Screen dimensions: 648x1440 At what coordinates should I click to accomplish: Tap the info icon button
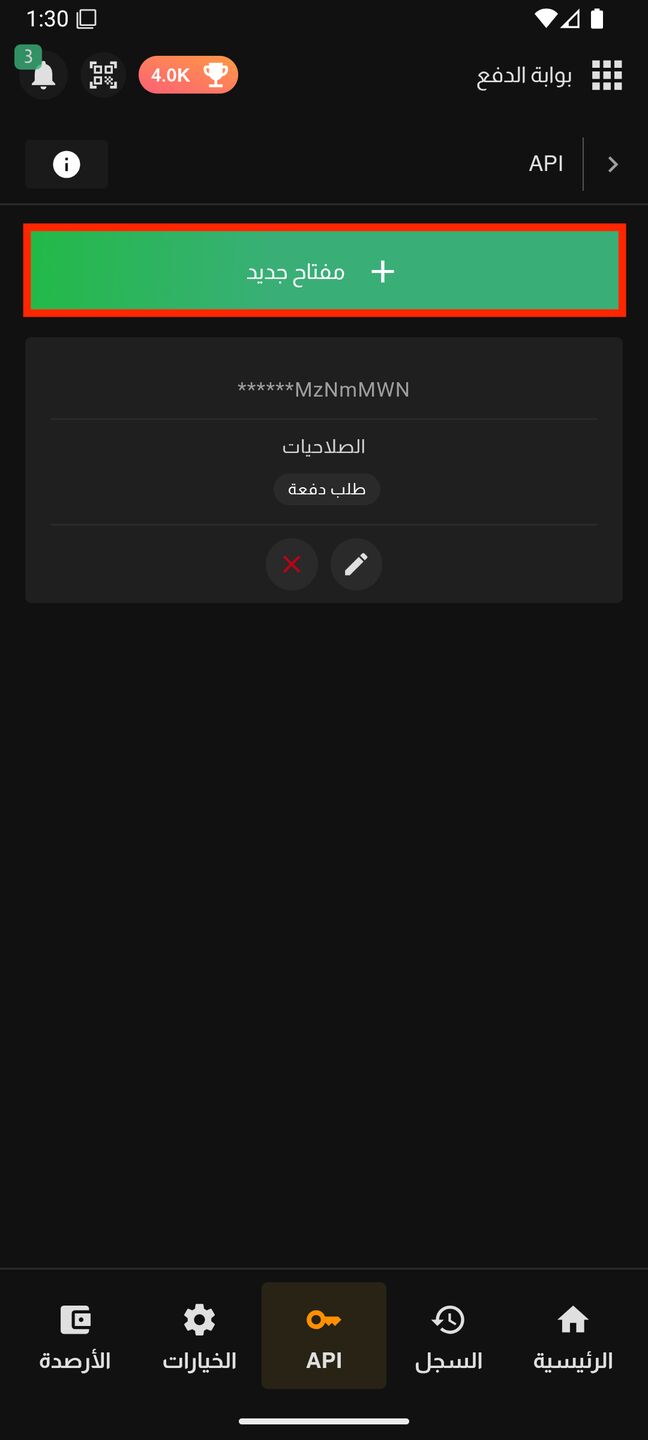[66, 164]
